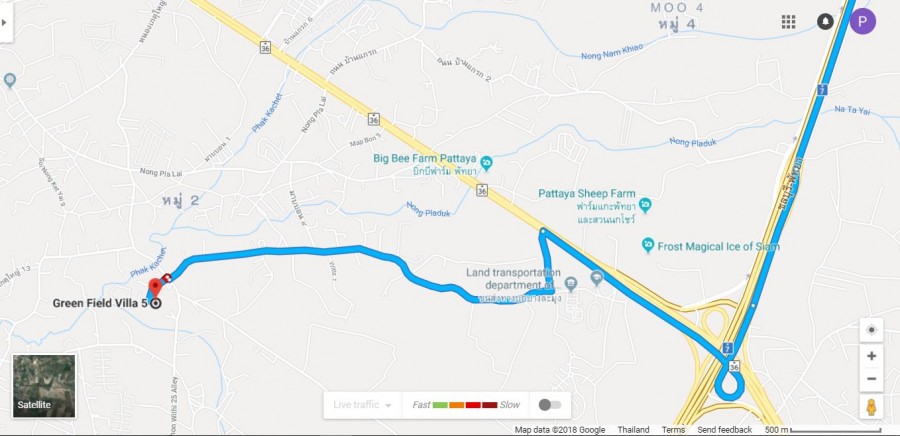The width and height of the screenshot is (900, 436).
Task: Zoom out of the map
Action: 872,379
